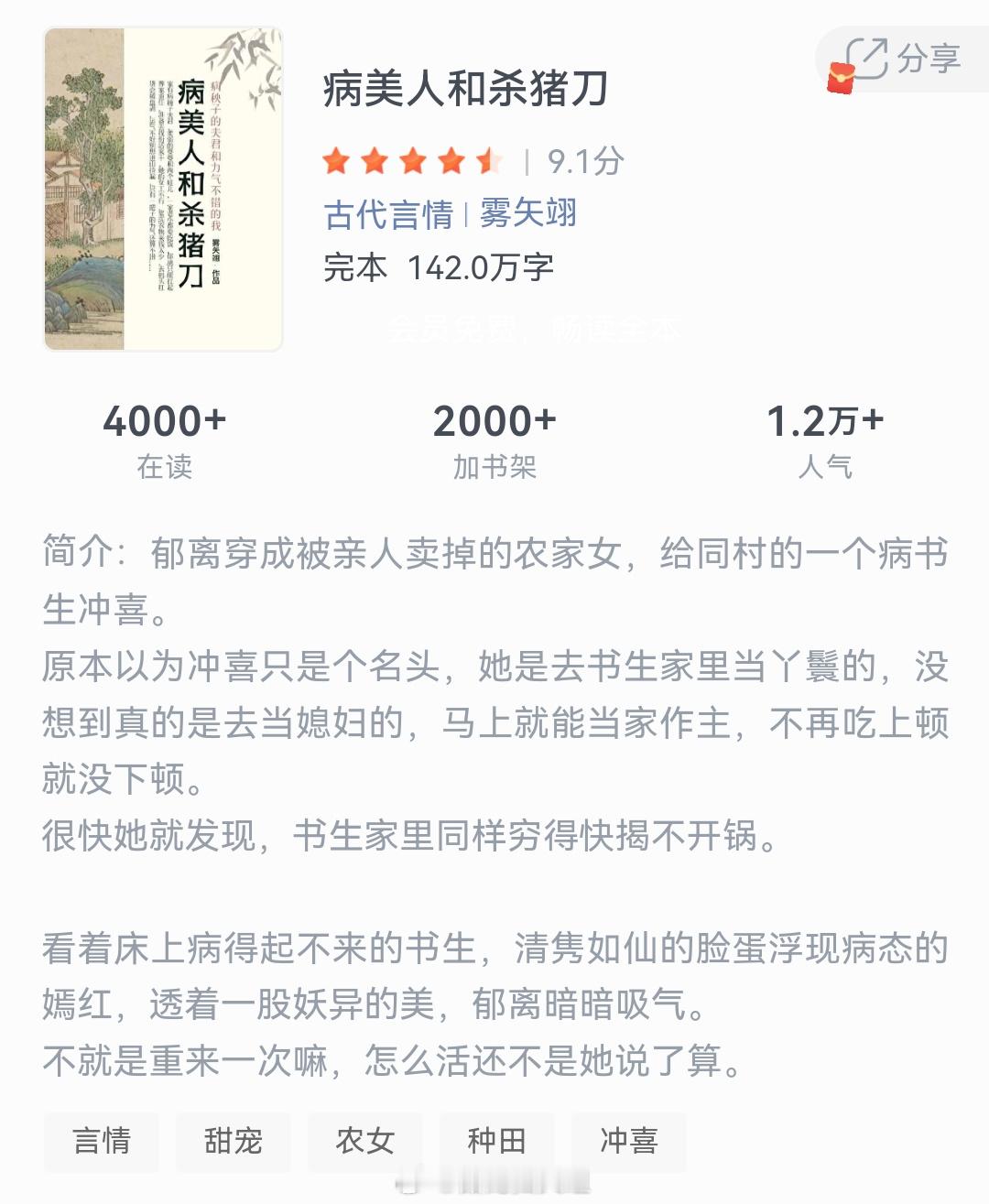The height and width of the screenshot is (1204, 989).
Task: Tap the 冲喜 tag
Action: click(x=629, y=1142)
